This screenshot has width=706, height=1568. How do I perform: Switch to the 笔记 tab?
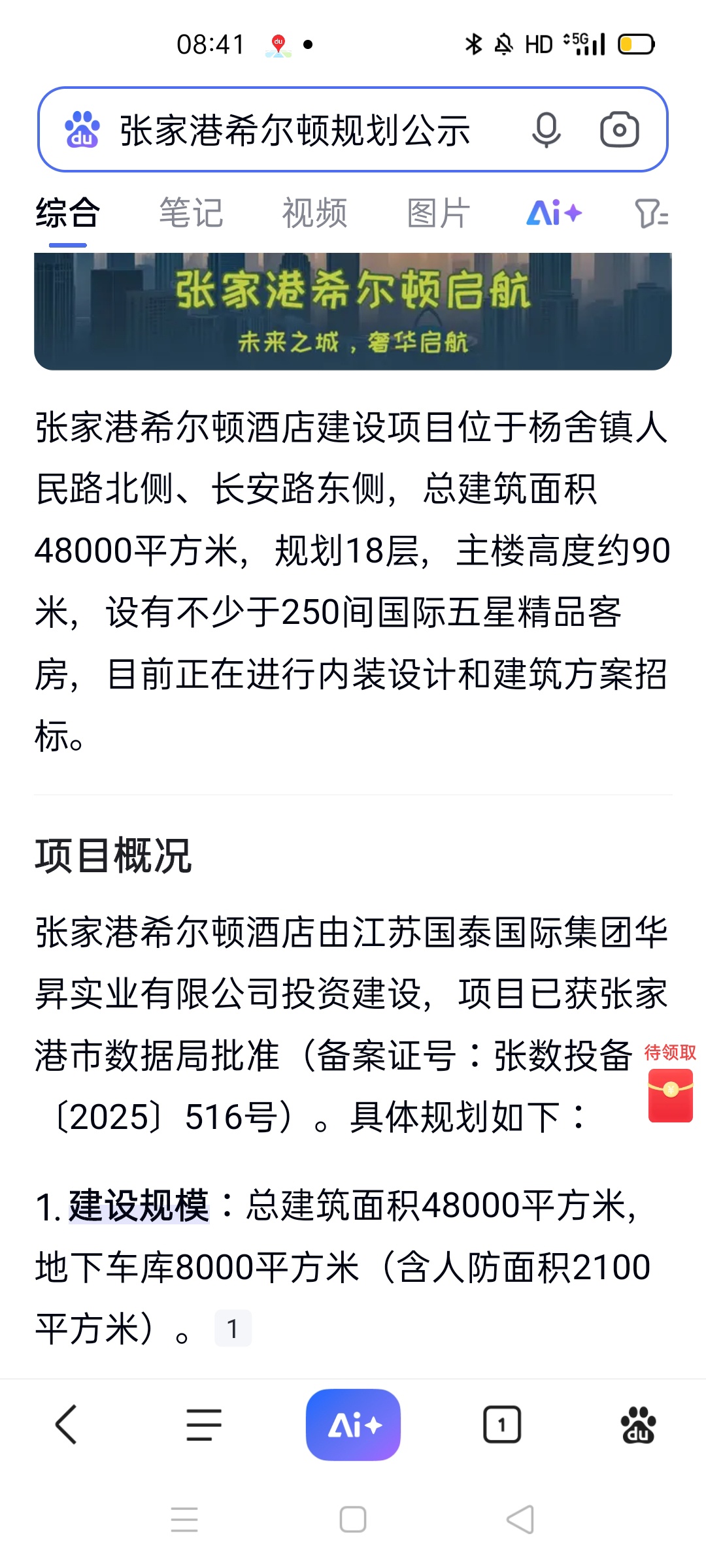(192, 213)
